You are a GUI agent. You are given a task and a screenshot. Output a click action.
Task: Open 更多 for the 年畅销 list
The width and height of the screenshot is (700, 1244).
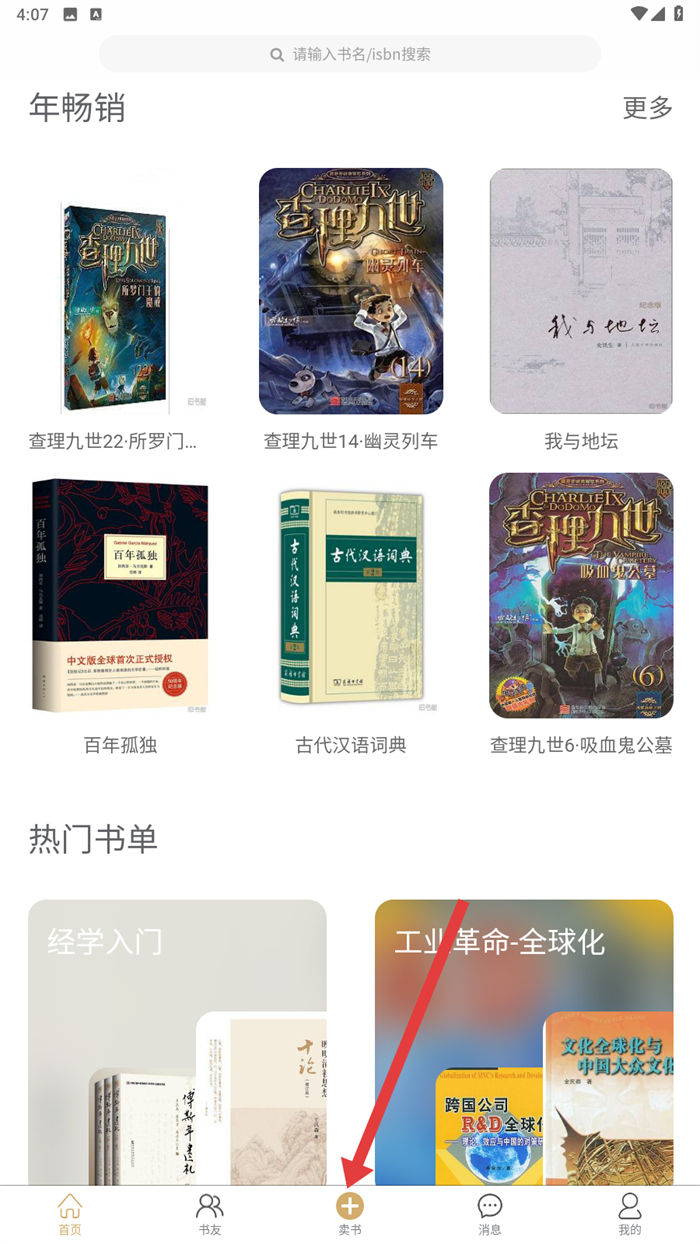coord(647,108)
